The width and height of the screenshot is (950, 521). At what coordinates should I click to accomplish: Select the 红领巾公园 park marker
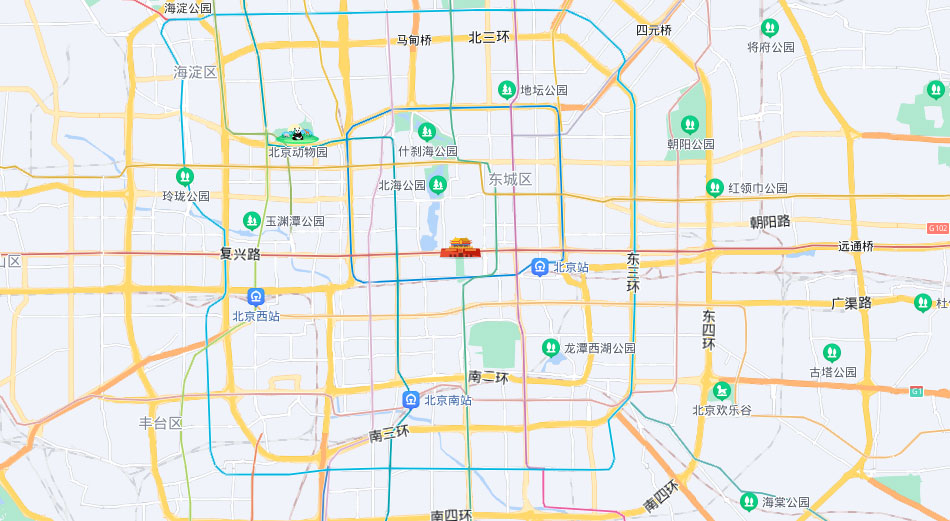[x=714, y=188]
